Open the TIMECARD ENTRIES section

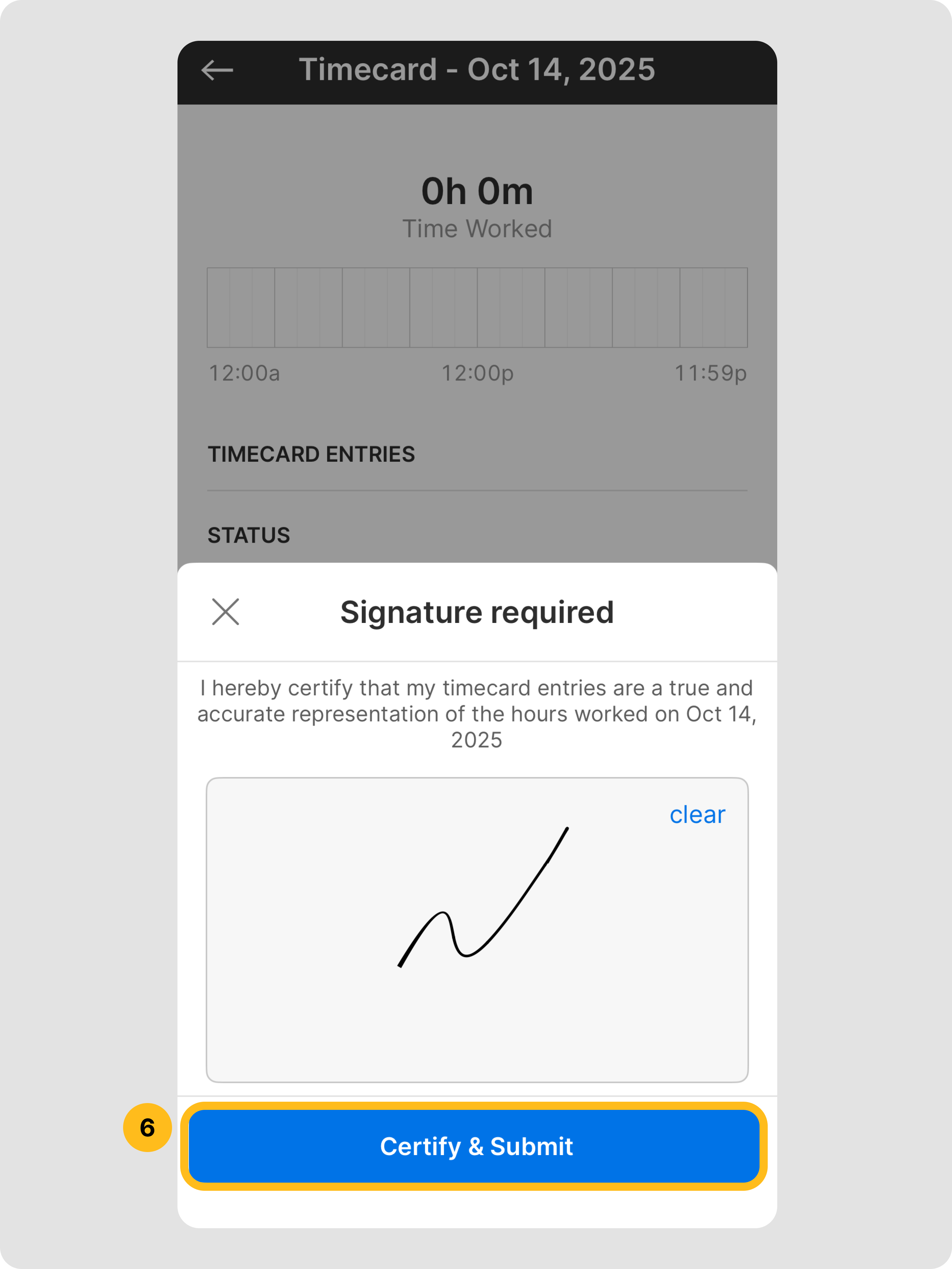[311, 454]
